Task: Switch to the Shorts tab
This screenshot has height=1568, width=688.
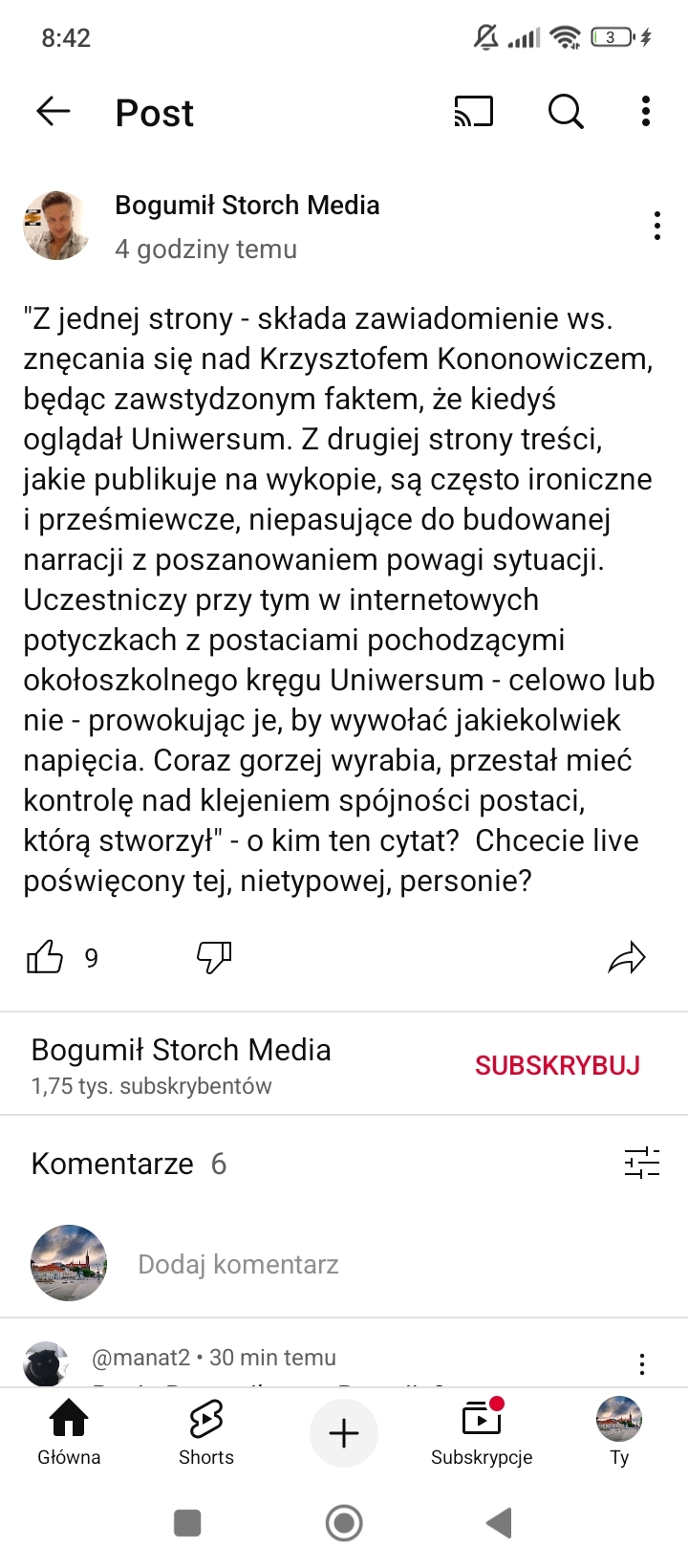Action: (x=206, y=1432)
